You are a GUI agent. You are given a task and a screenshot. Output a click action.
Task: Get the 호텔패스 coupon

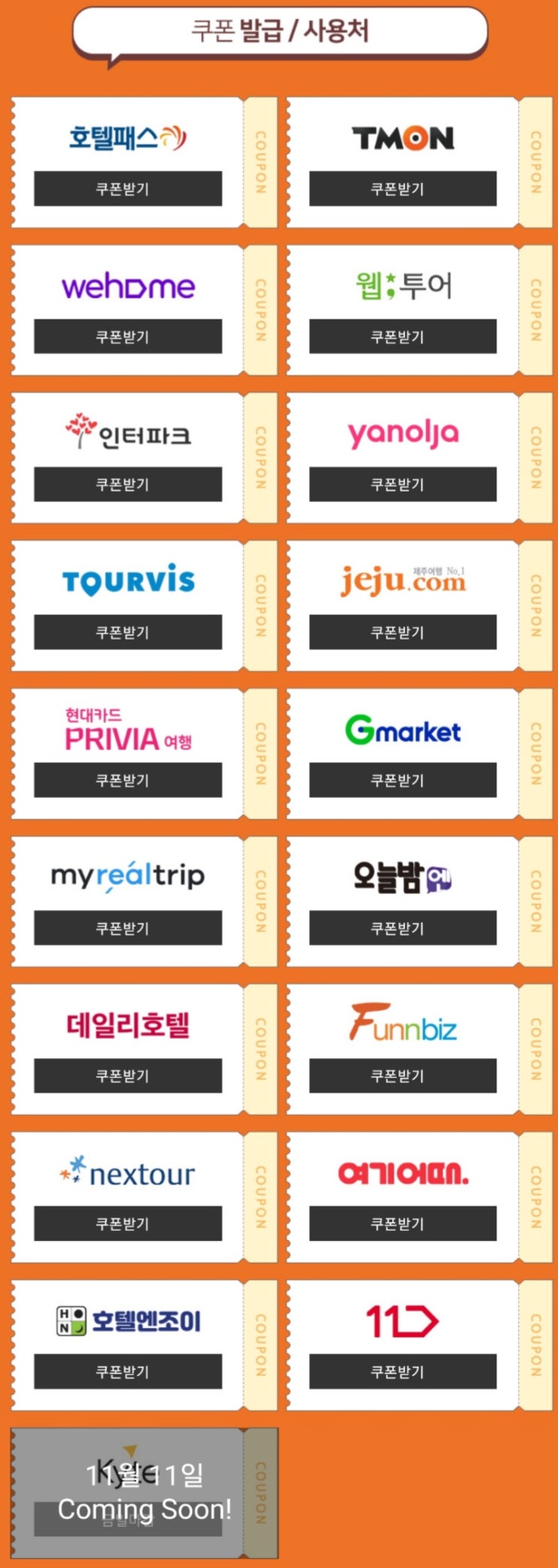128,189
